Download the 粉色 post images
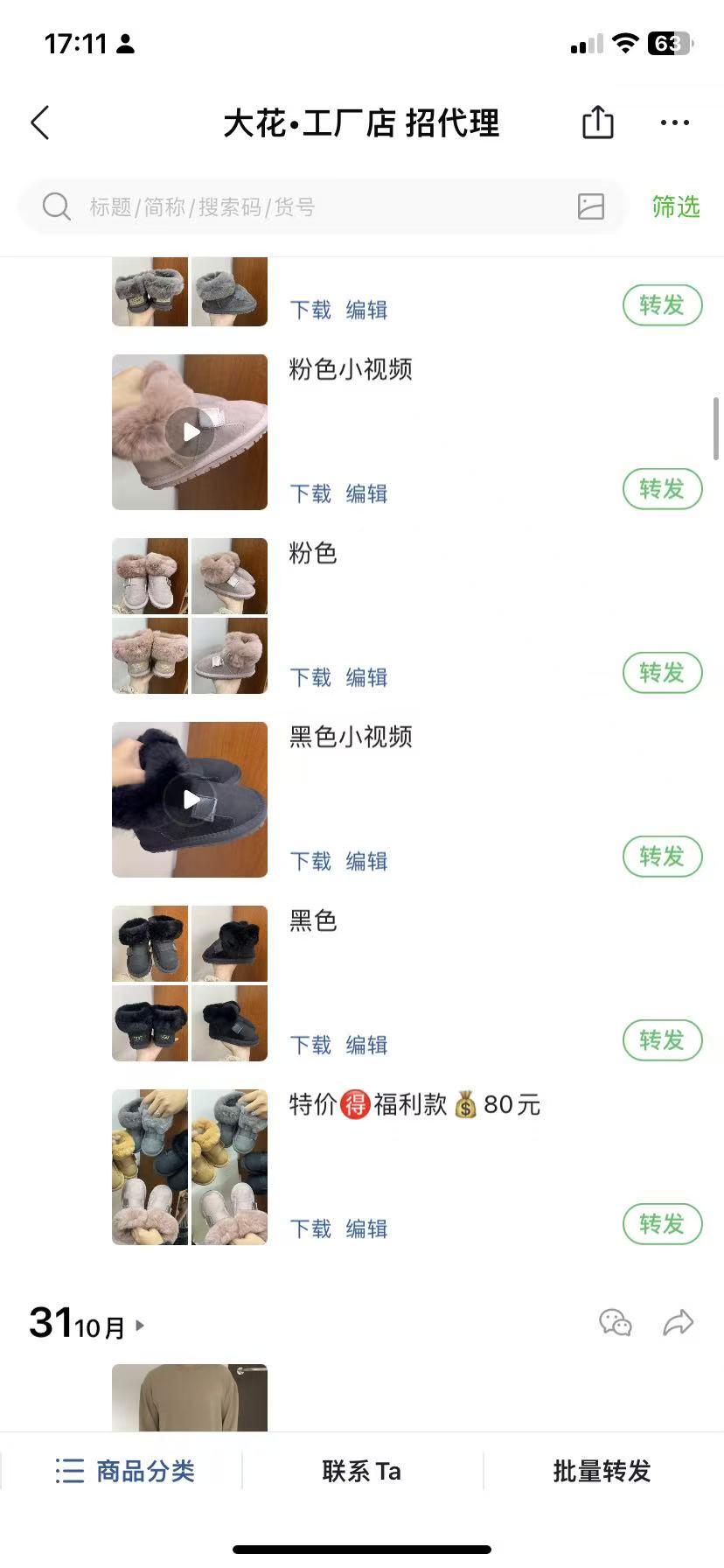 [310, 677]
